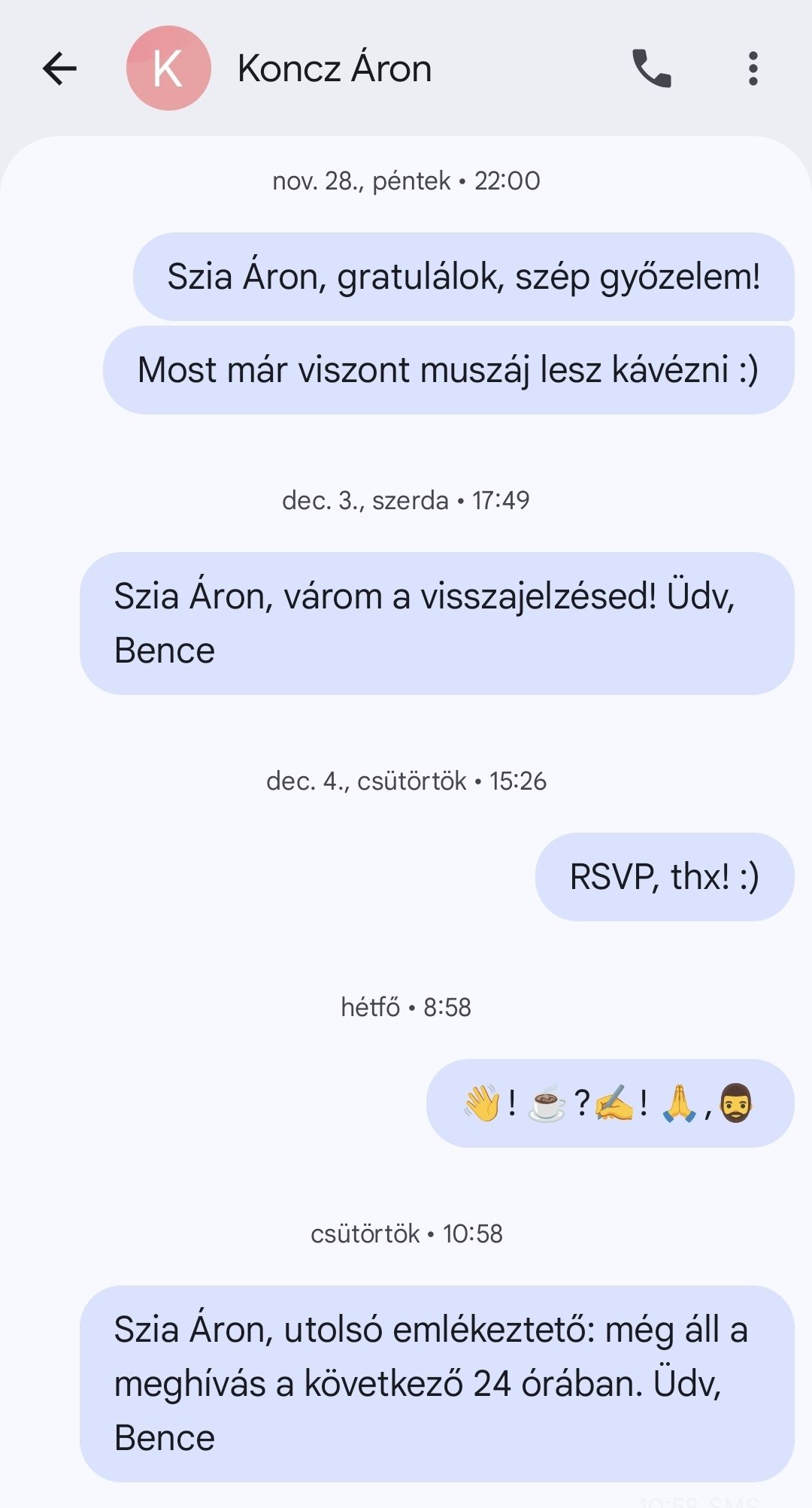Tap the "utolsó emlékeztető" message bubble

pyautogui.click(x=437, y=1384)
